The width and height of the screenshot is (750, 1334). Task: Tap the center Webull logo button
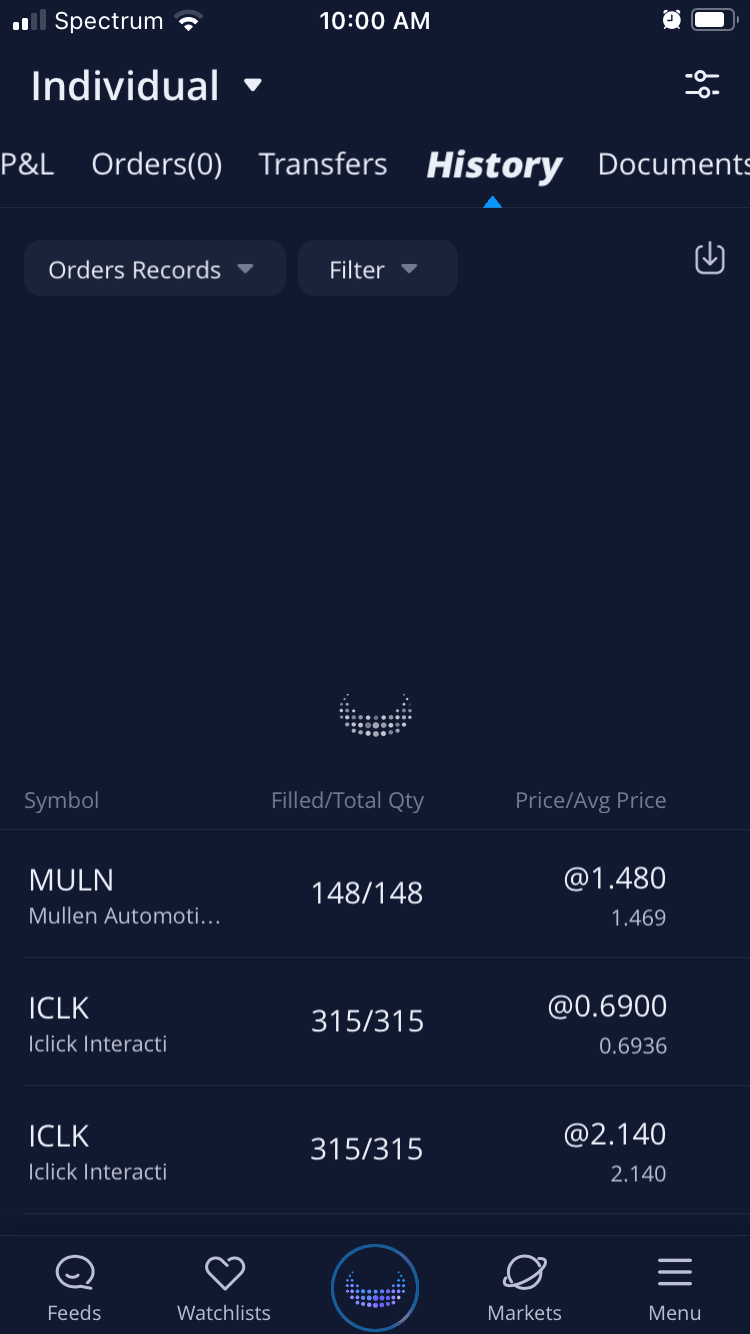375,1288
